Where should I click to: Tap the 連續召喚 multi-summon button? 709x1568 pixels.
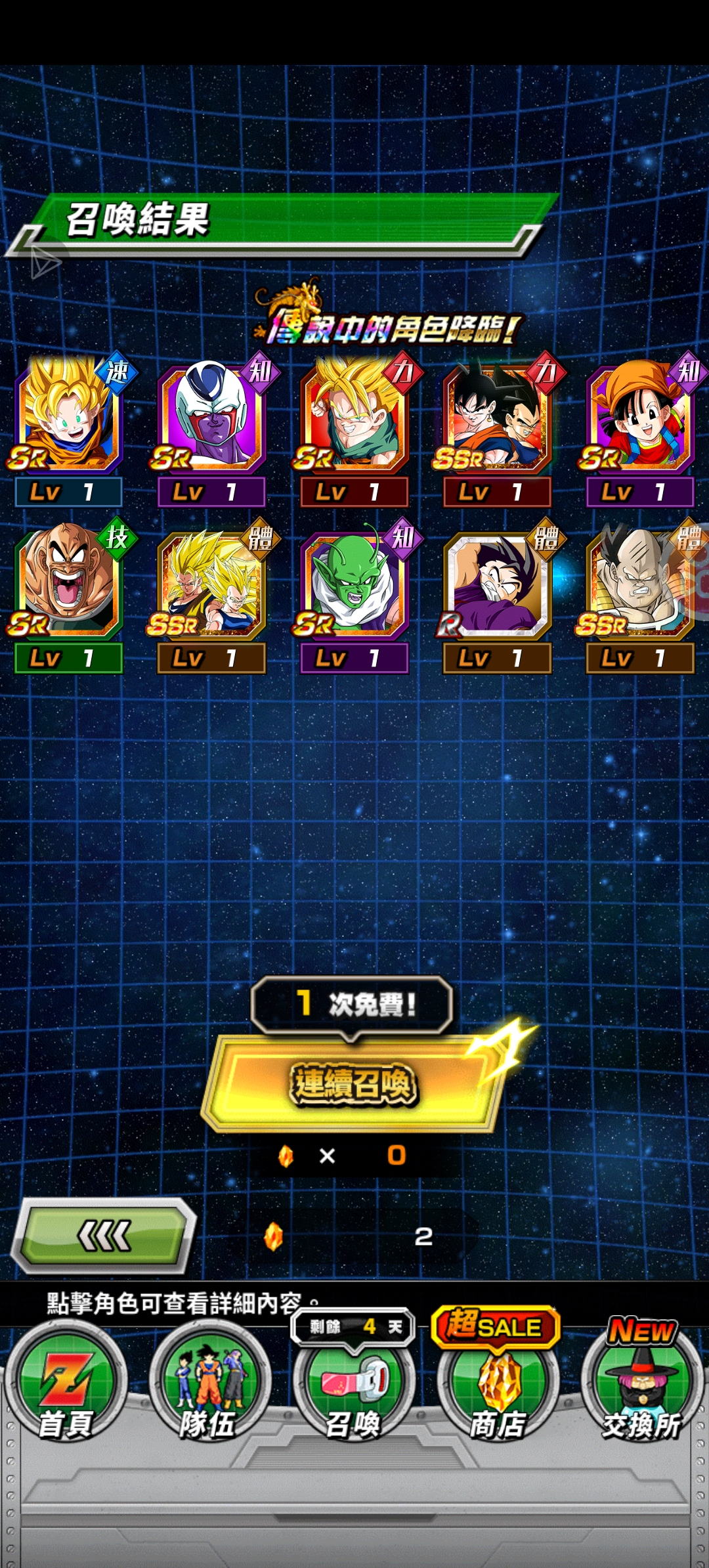pos(353,1083)
